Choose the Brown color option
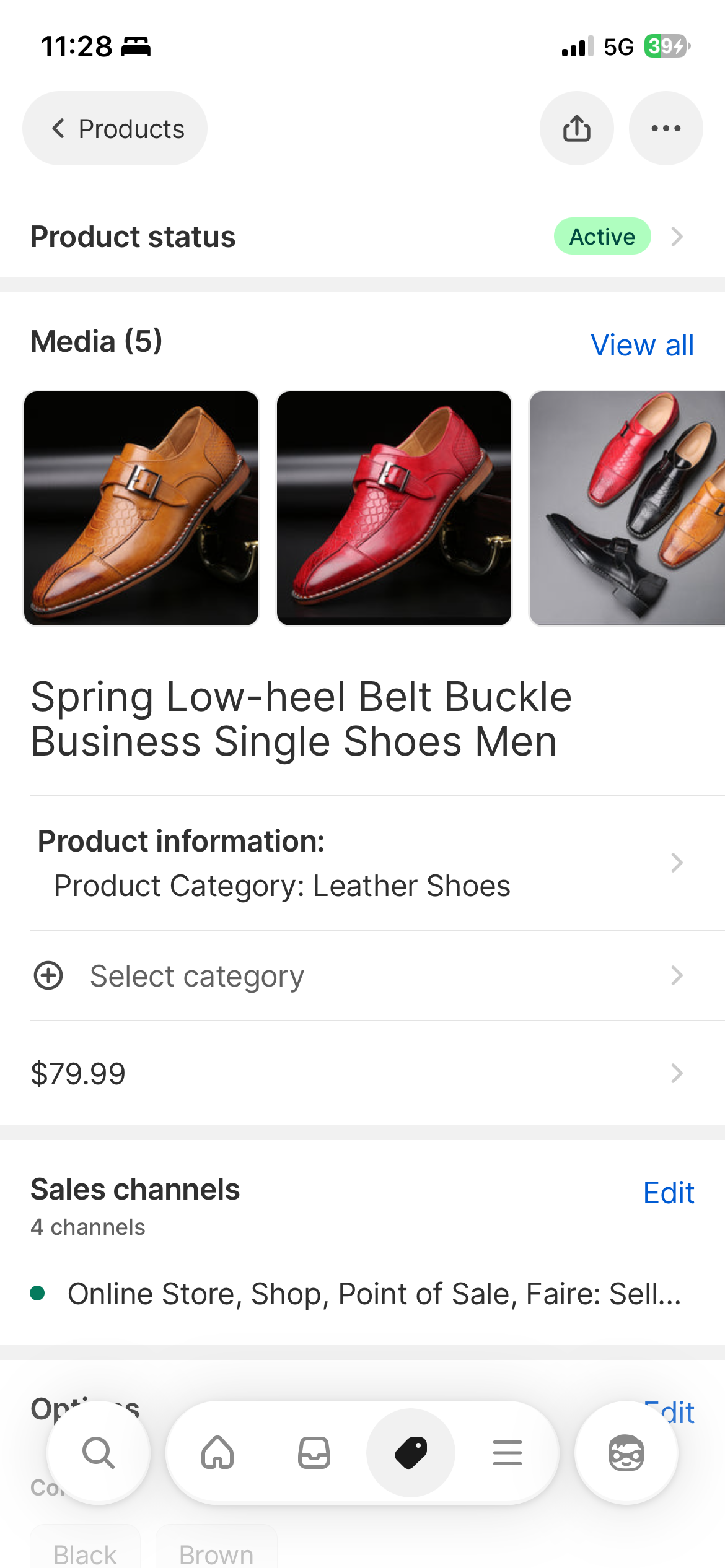This screenshot has height=1568, width=725. click(x=215, y=1553)
